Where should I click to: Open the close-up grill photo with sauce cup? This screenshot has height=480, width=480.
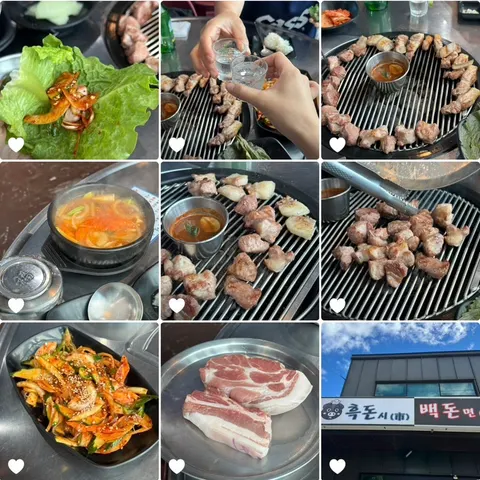pos(240,241)
